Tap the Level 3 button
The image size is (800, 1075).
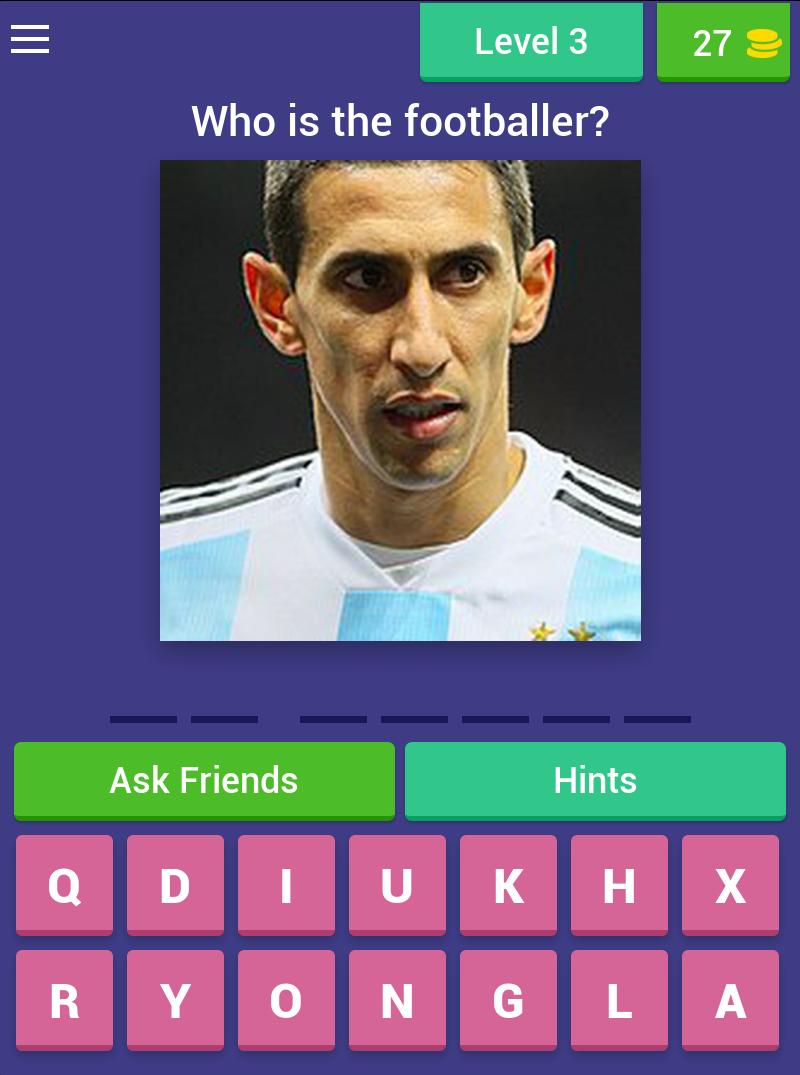pyautogui.click(x=531, y=42)
